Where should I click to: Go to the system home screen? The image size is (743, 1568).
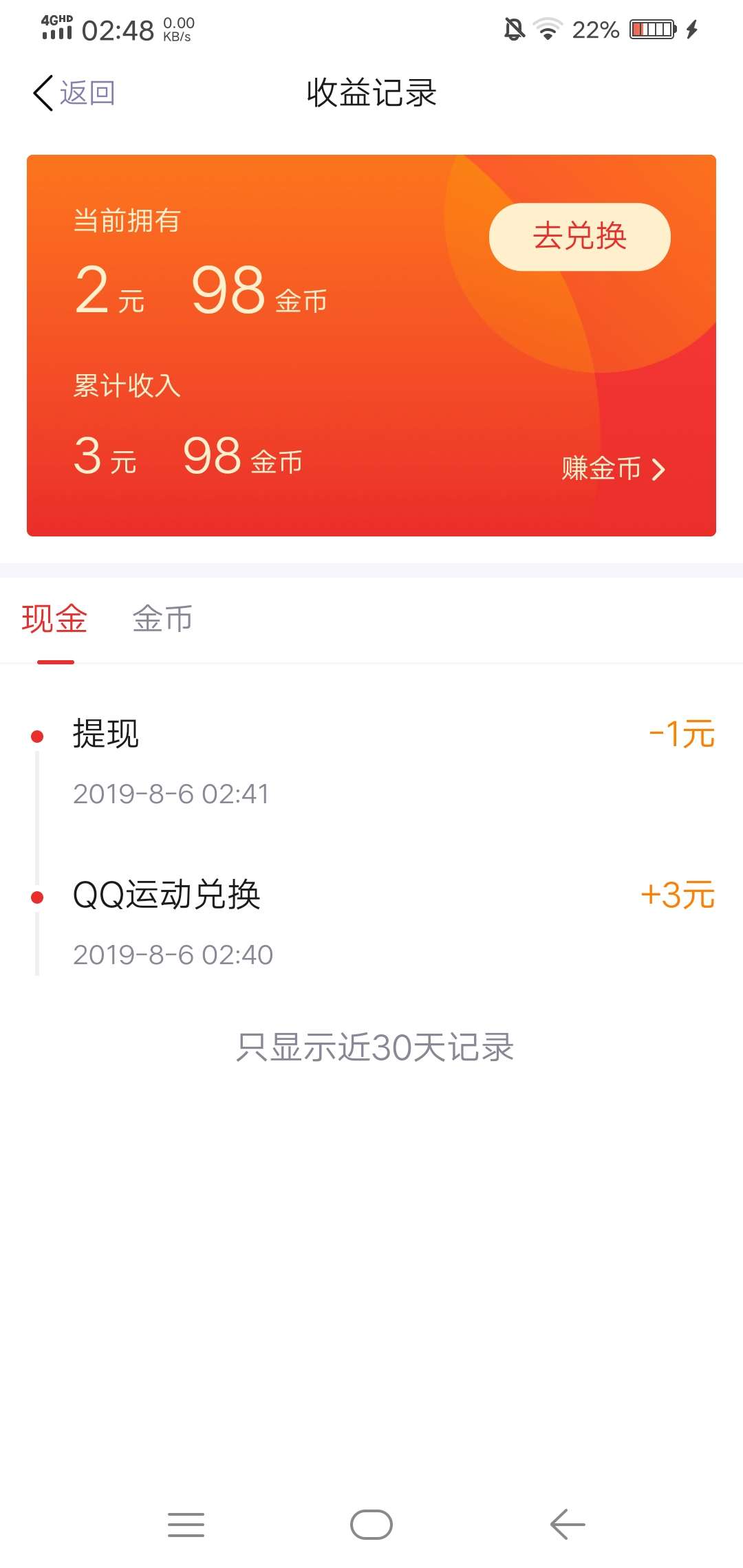coord(371,1525)
